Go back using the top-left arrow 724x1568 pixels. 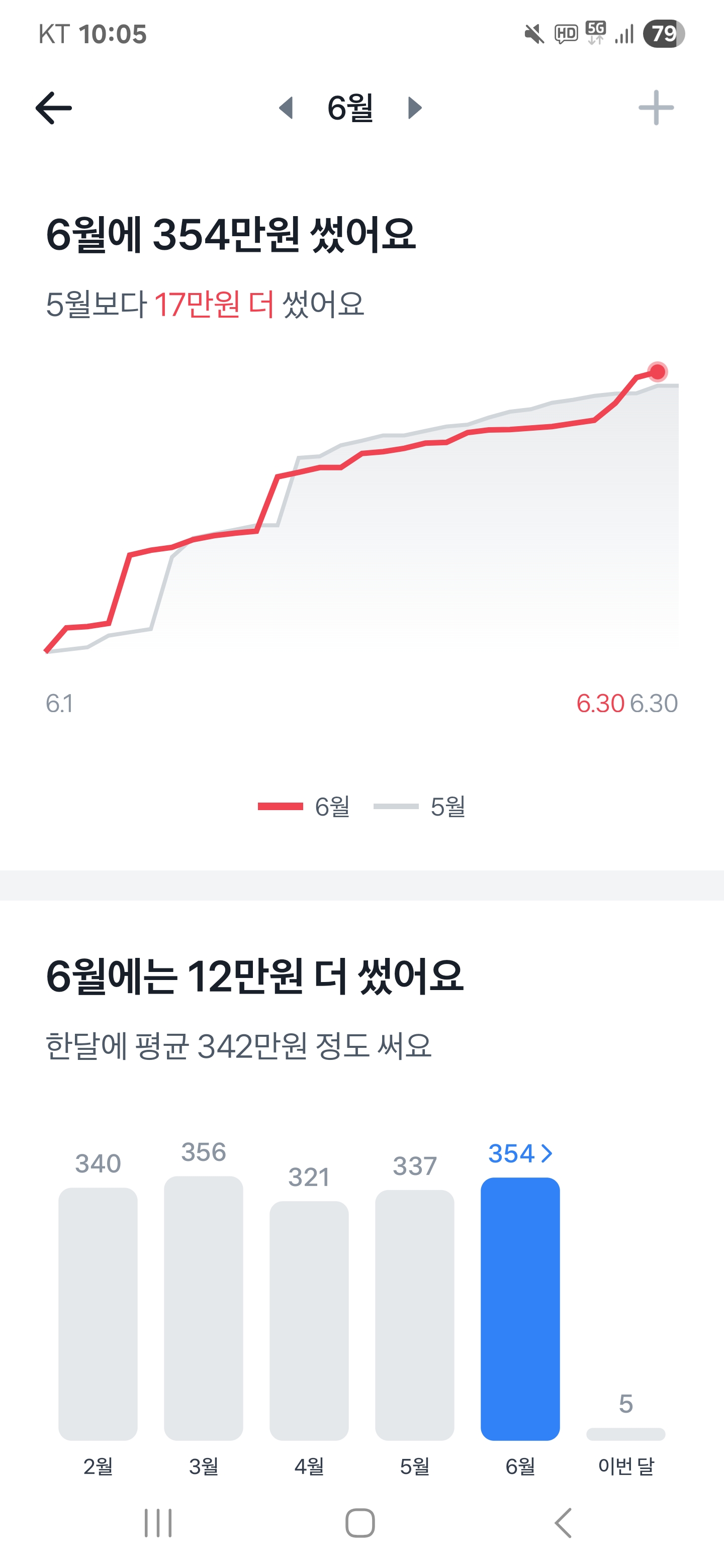pos(54,108)
